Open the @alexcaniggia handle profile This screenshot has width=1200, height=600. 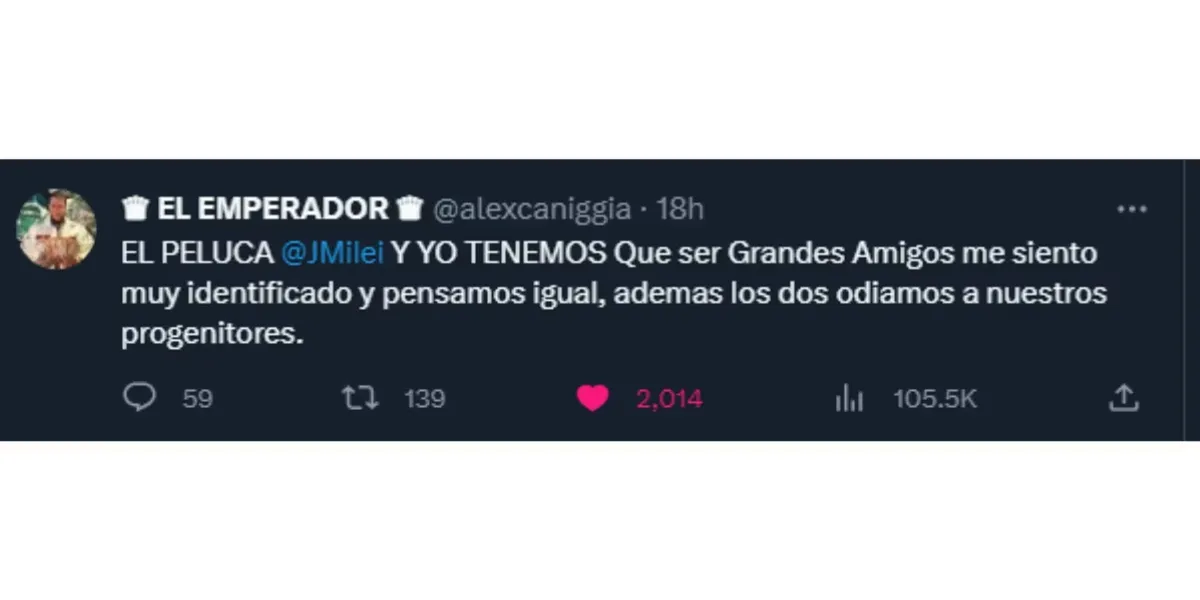(x=531, y=209)
